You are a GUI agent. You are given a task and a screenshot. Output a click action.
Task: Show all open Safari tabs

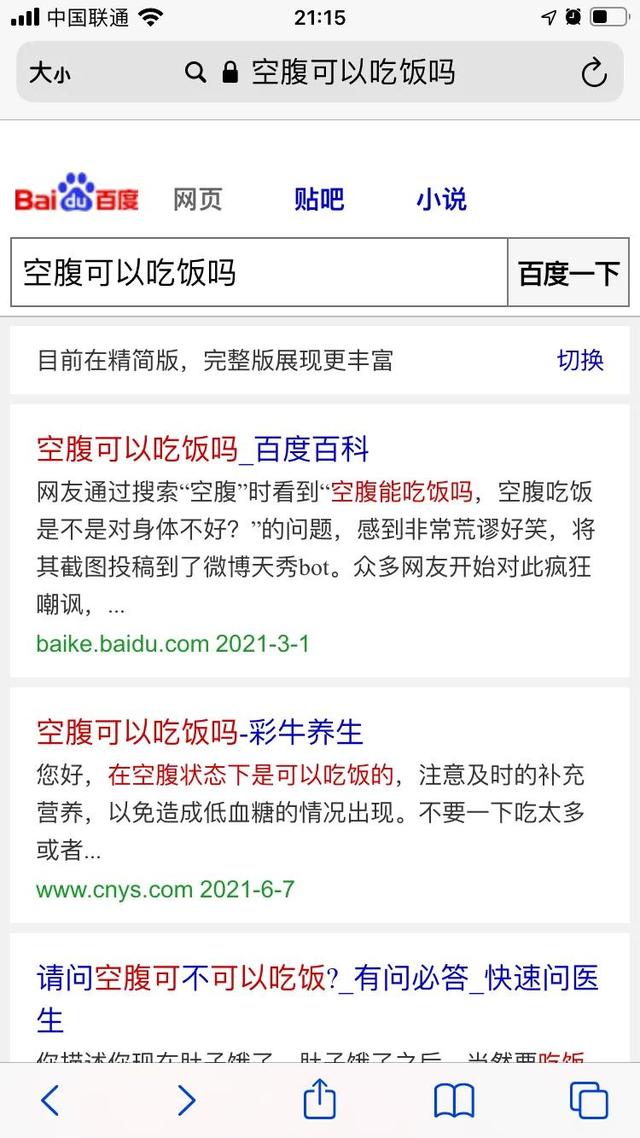coord(588,1100)
